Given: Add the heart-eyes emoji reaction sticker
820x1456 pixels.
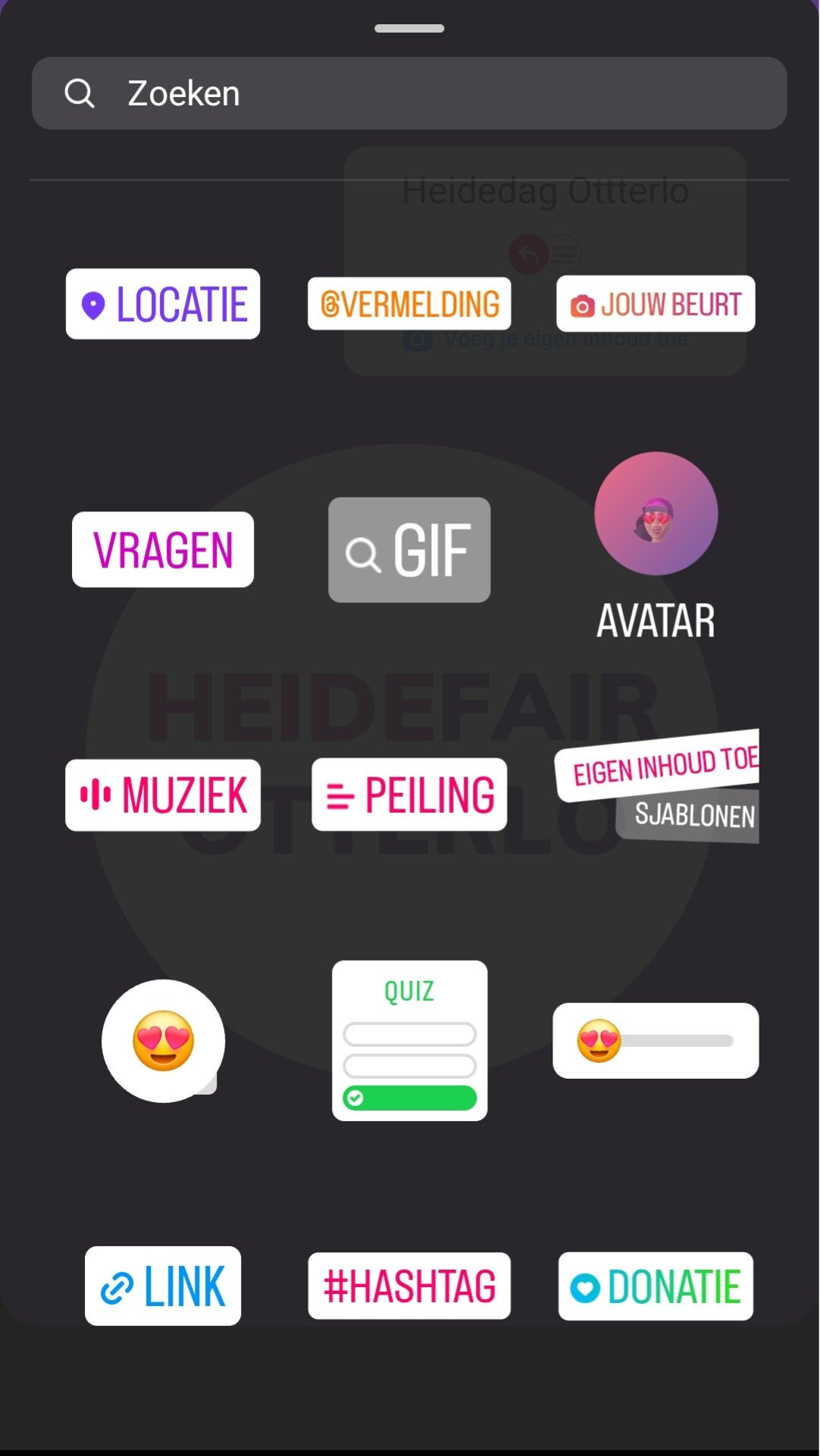Looking at the screenshot, I should (163, 1041).
